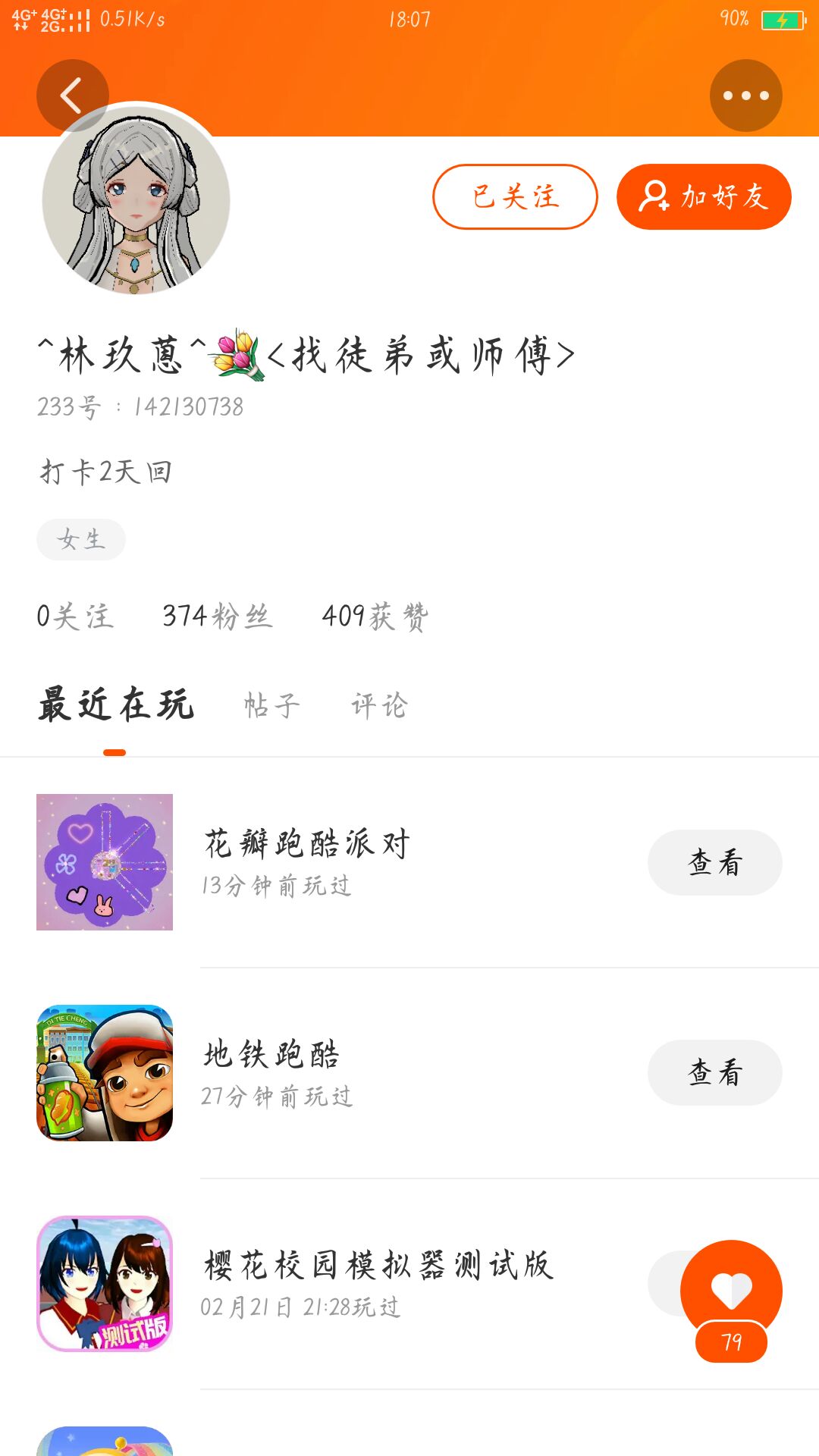
Task: Like this profile with the heart button
Action: [731, 1291]
